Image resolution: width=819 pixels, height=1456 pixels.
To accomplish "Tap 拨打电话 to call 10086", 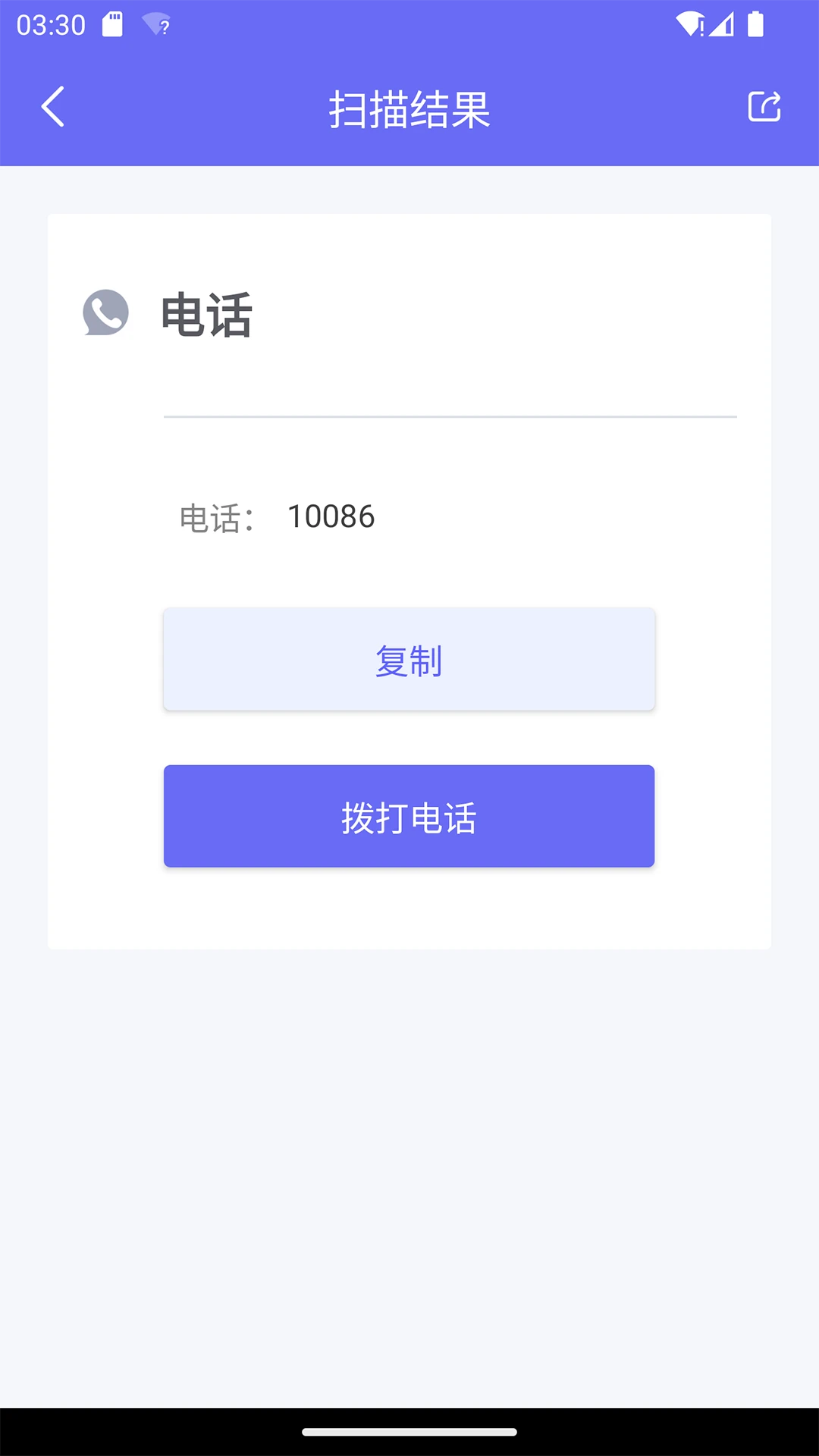I will coord(409,816).
